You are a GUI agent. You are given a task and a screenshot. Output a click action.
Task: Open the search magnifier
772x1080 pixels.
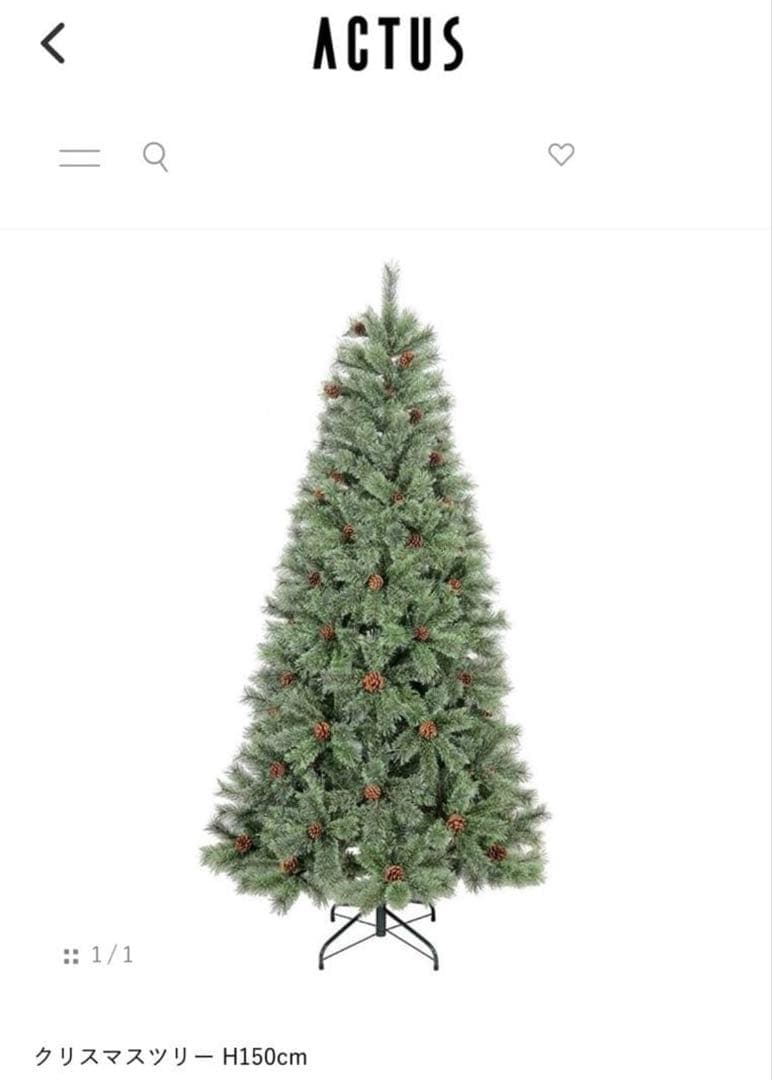pyautogui.click(x=155, y=156)
